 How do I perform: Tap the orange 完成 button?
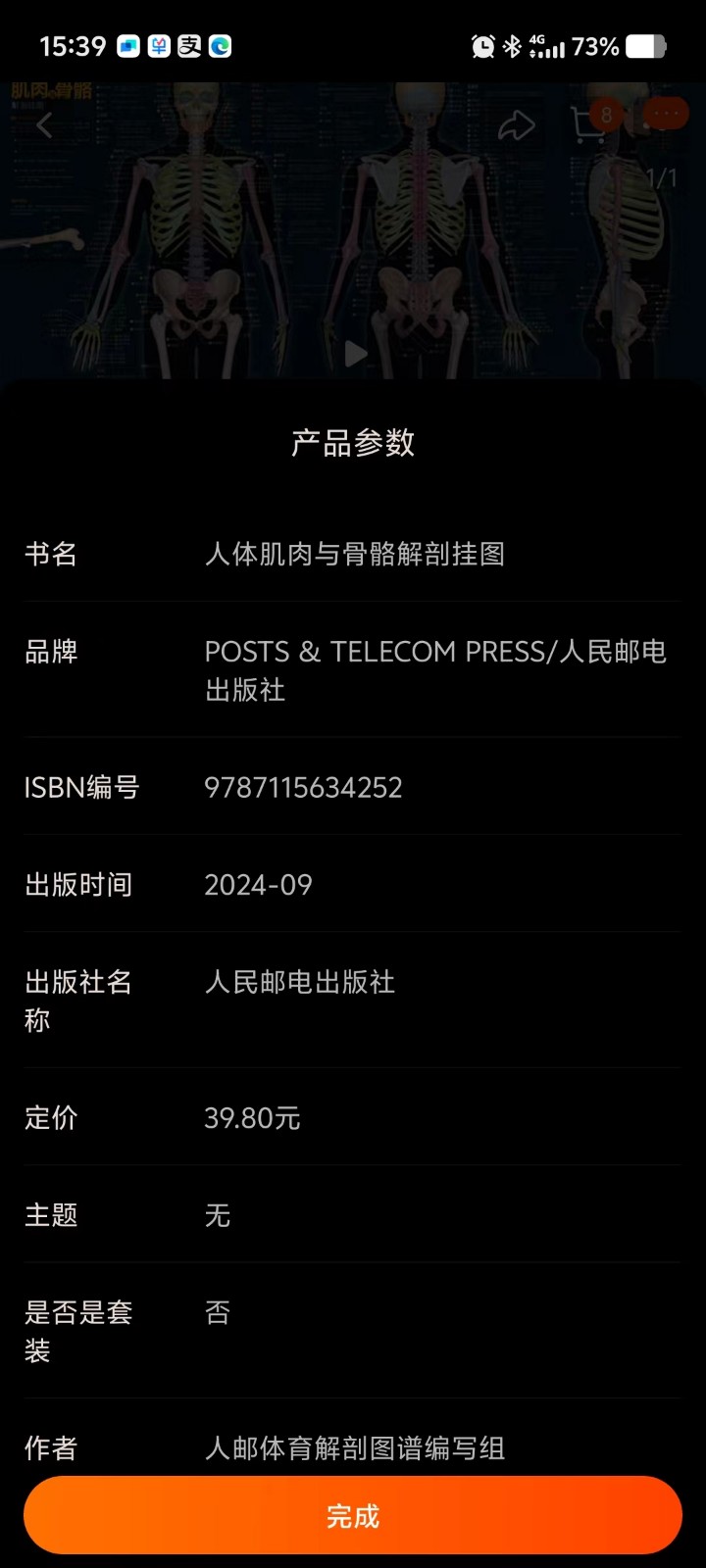click(x=353, y=1515)
